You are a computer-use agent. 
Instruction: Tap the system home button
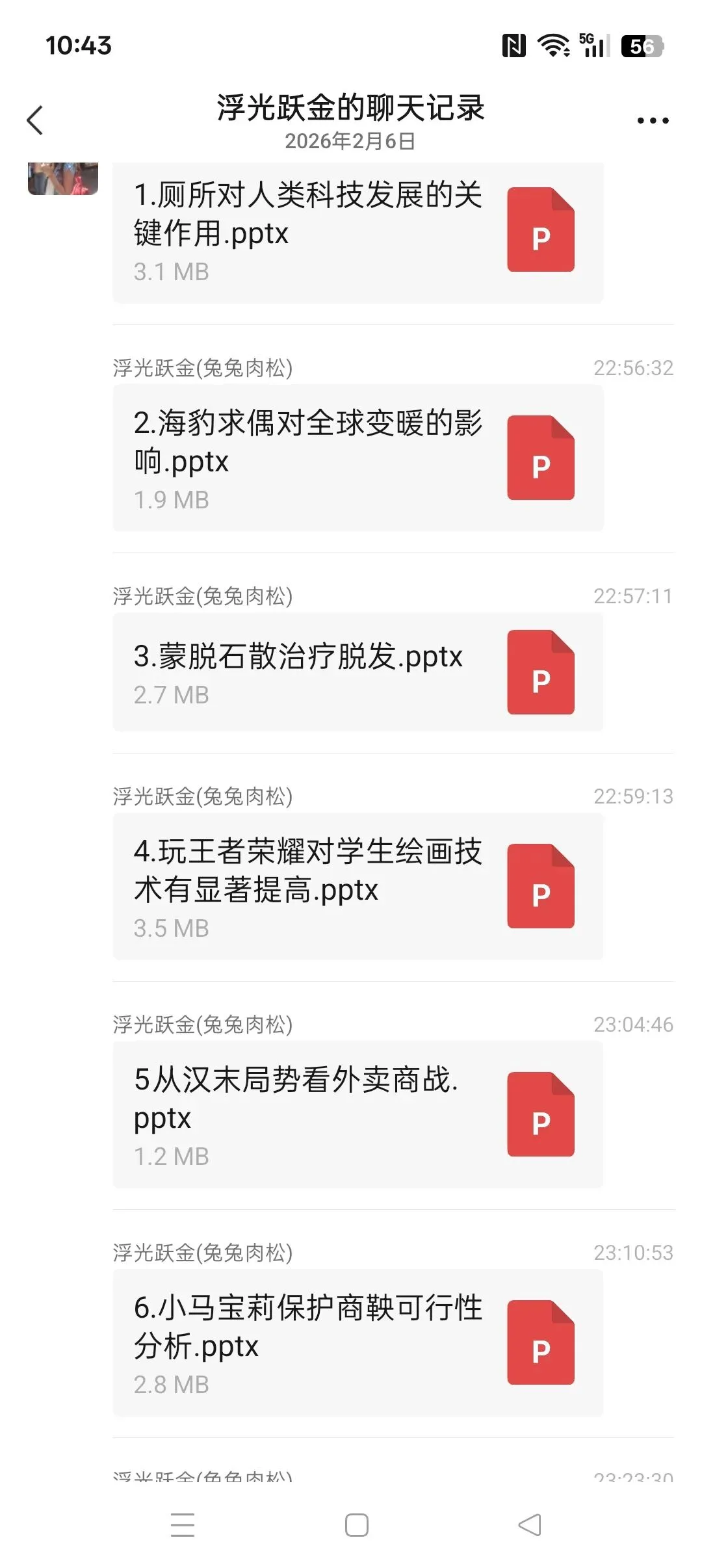point(356,1525)
